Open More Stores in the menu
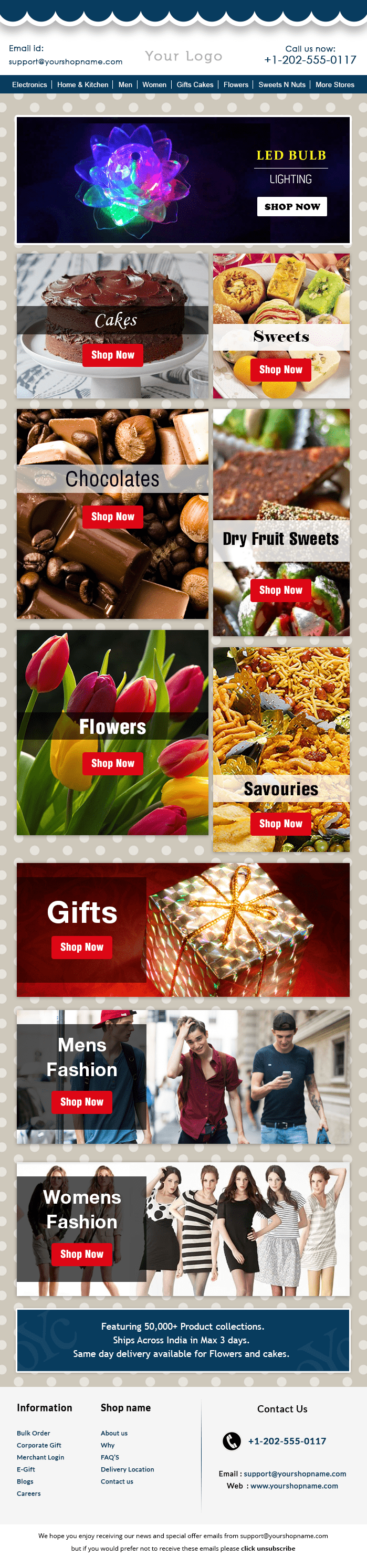The width and height of the screenshot is (367, 1568). pos(335,85)
